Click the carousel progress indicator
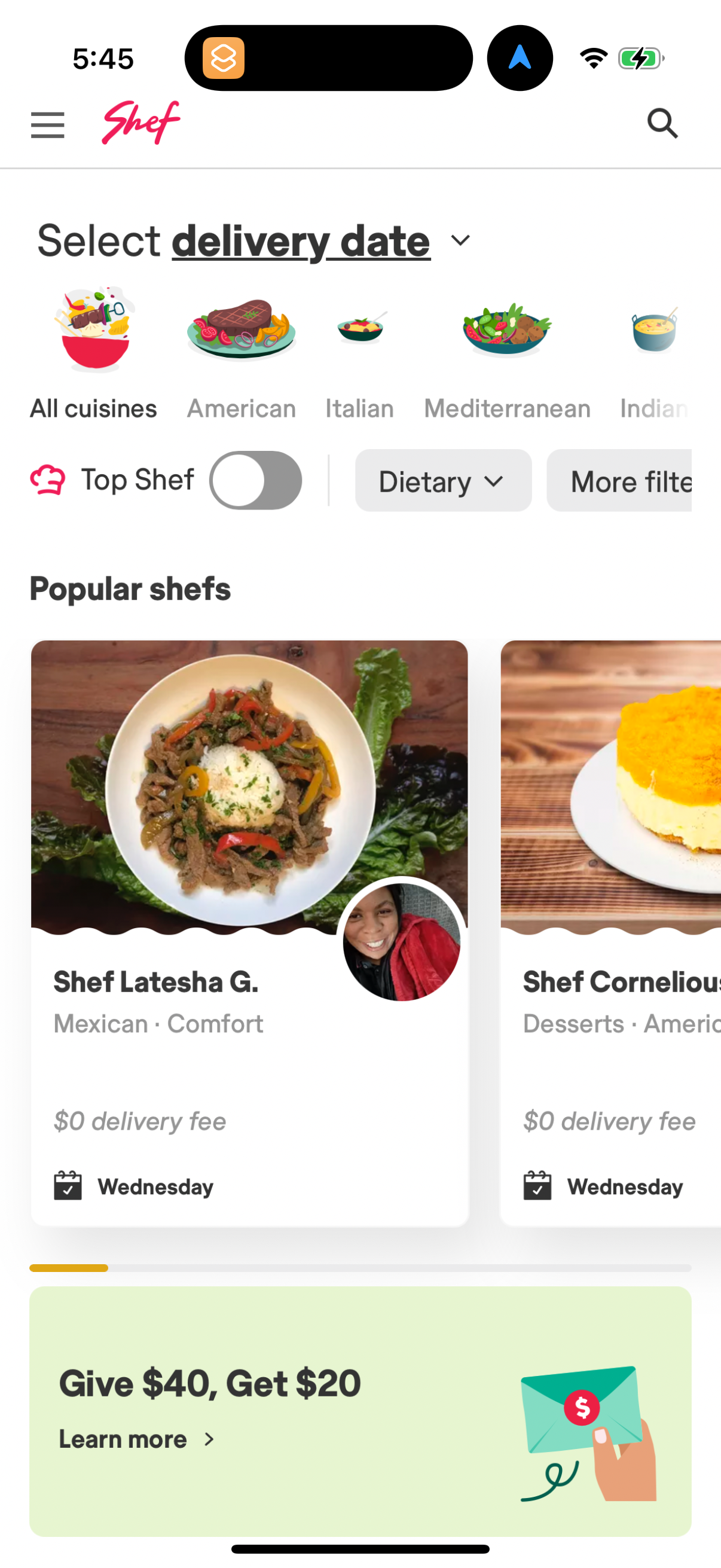 [69, 1268]
